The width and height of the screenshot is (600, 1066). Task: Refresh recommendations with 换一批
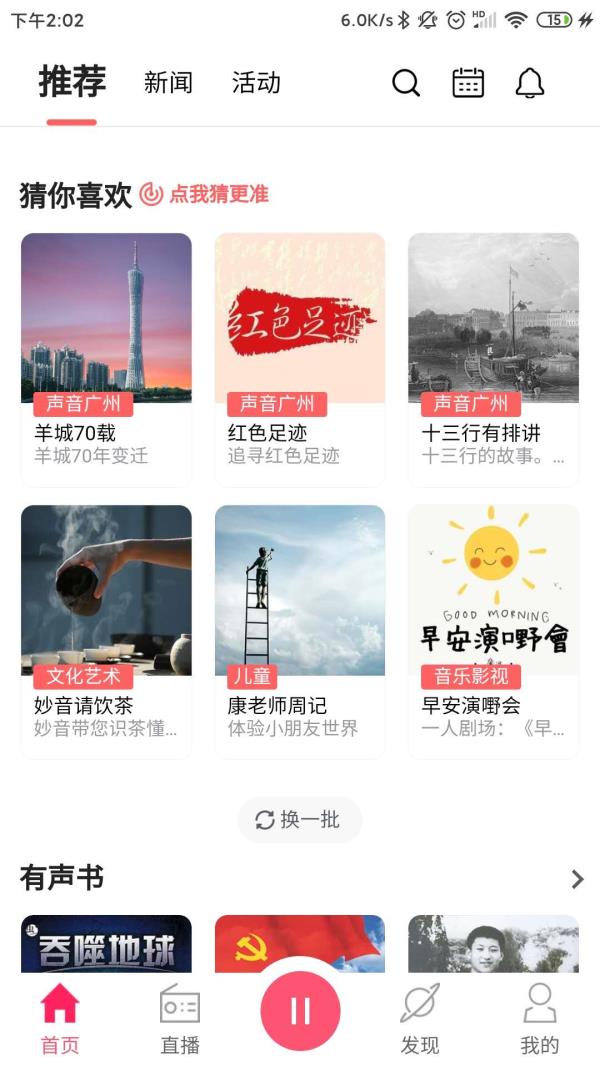coord(299,820)
